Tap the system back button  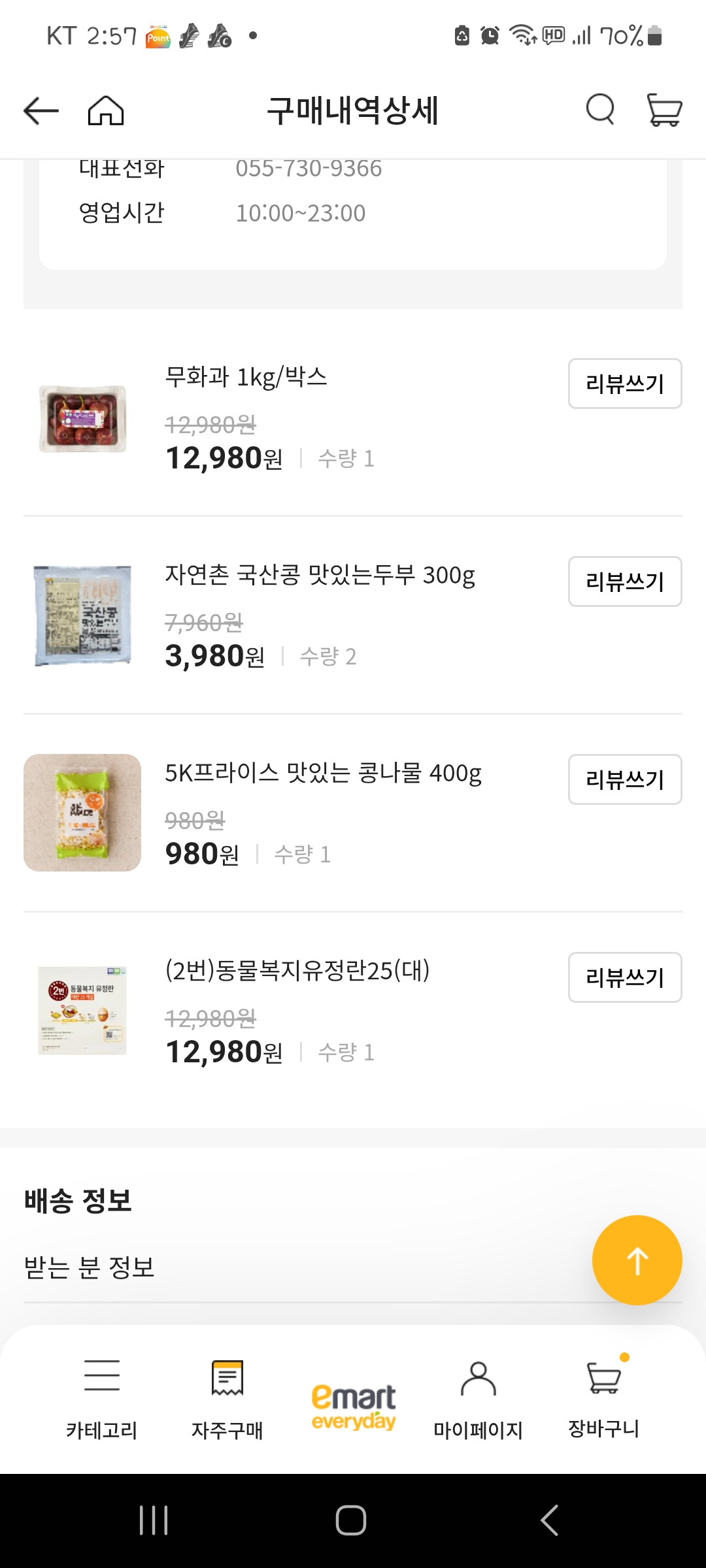550,1520
